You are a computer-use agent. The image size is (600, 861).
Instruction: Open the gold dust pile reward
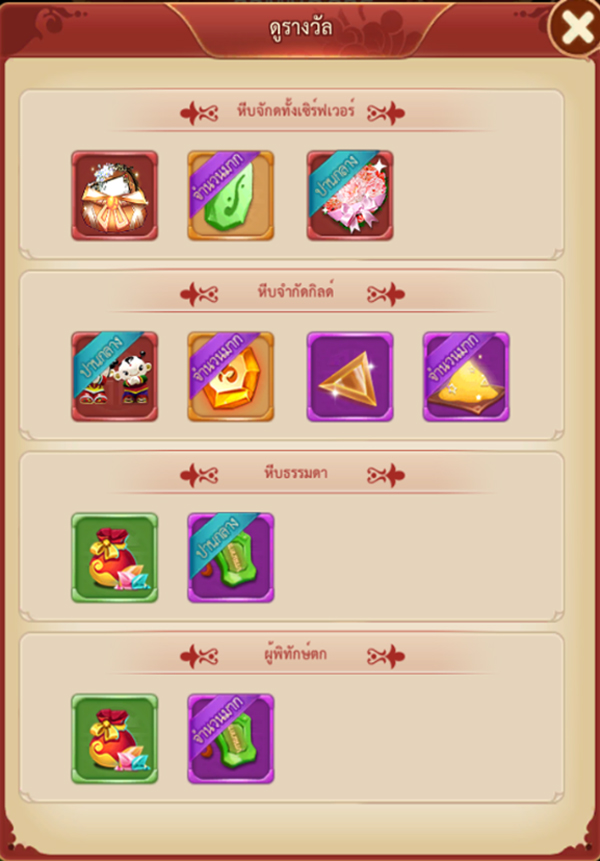point(465,376)
